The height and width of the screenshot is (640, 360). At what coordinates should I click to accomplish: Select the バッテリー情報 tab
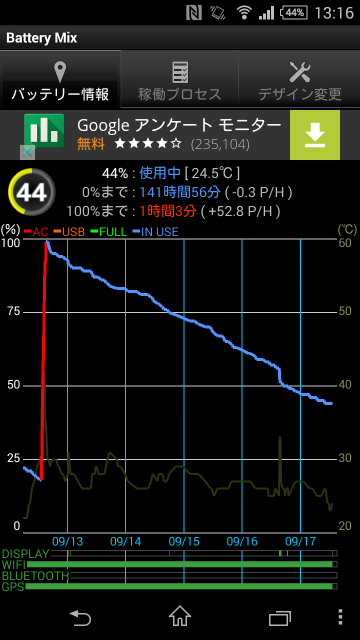tap(60, 81)
